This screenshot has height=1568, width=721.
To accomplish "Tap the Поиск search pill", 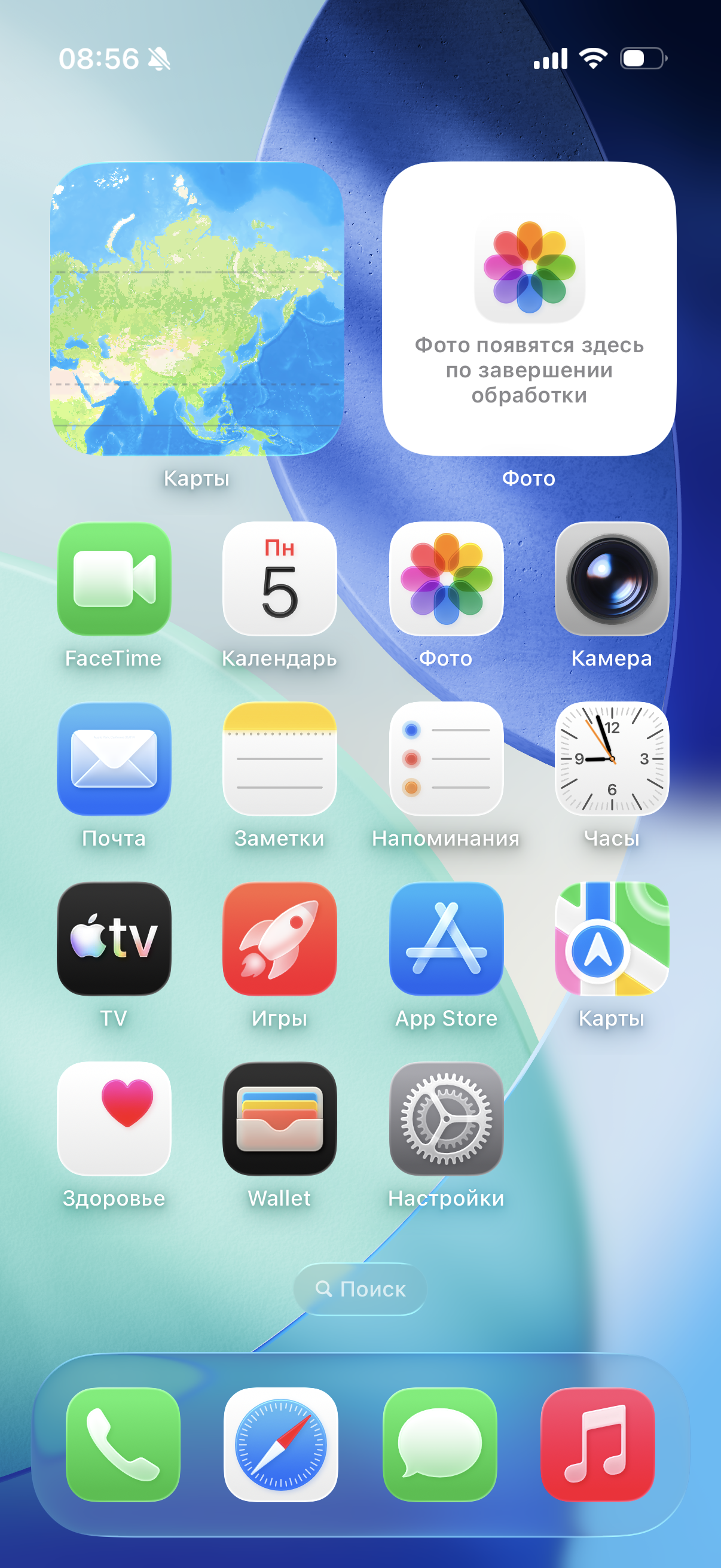I will pos(360,1289).
